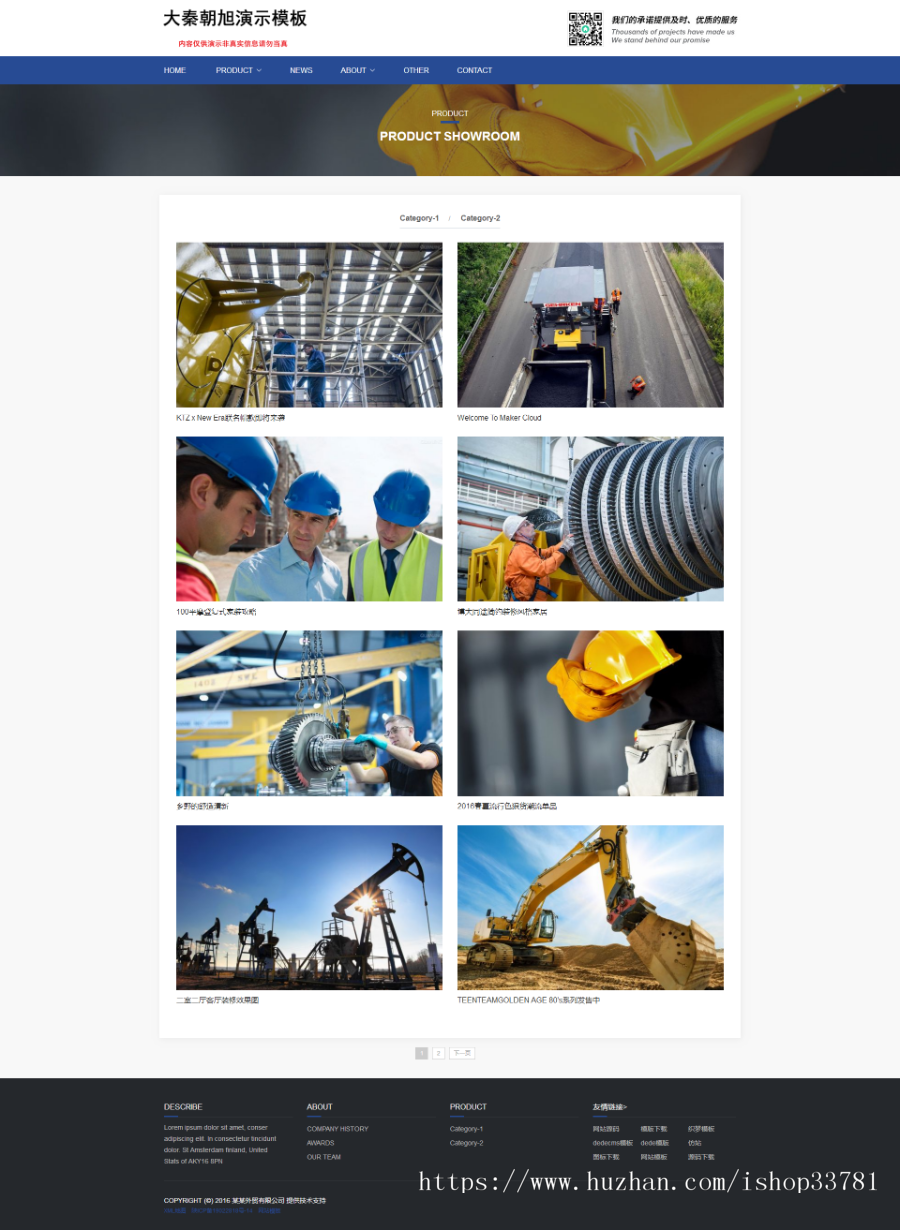This screenshot has width=900, height=1230.
Task: Visit the footer AWARDS link
Action: [x=320, y=1143]
